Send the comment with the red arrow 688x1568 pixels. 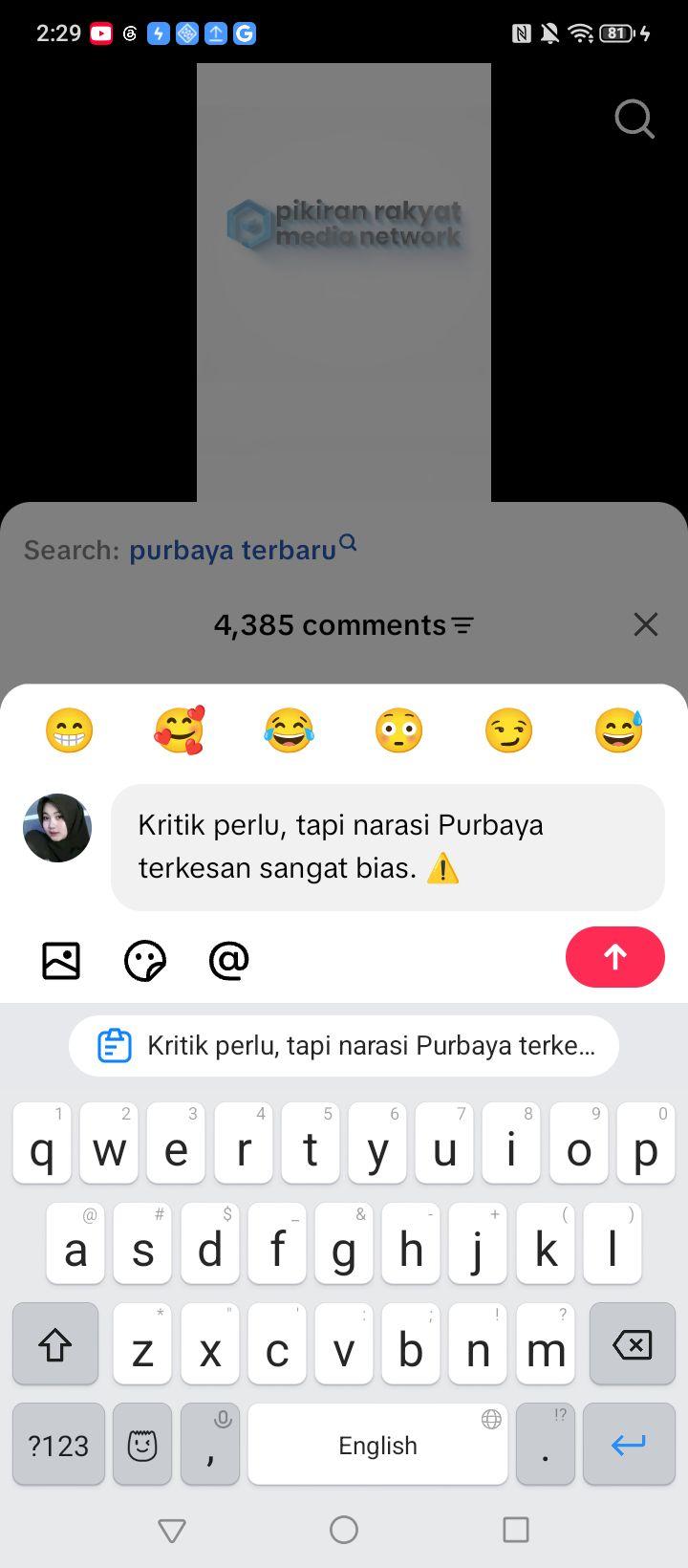pos(614,957)
